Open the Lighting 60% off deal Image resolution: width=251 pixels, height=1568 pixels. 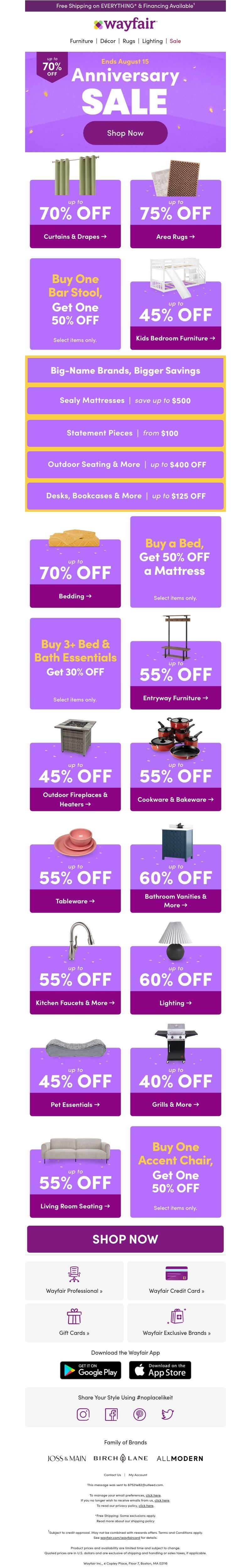point(175,1003)
